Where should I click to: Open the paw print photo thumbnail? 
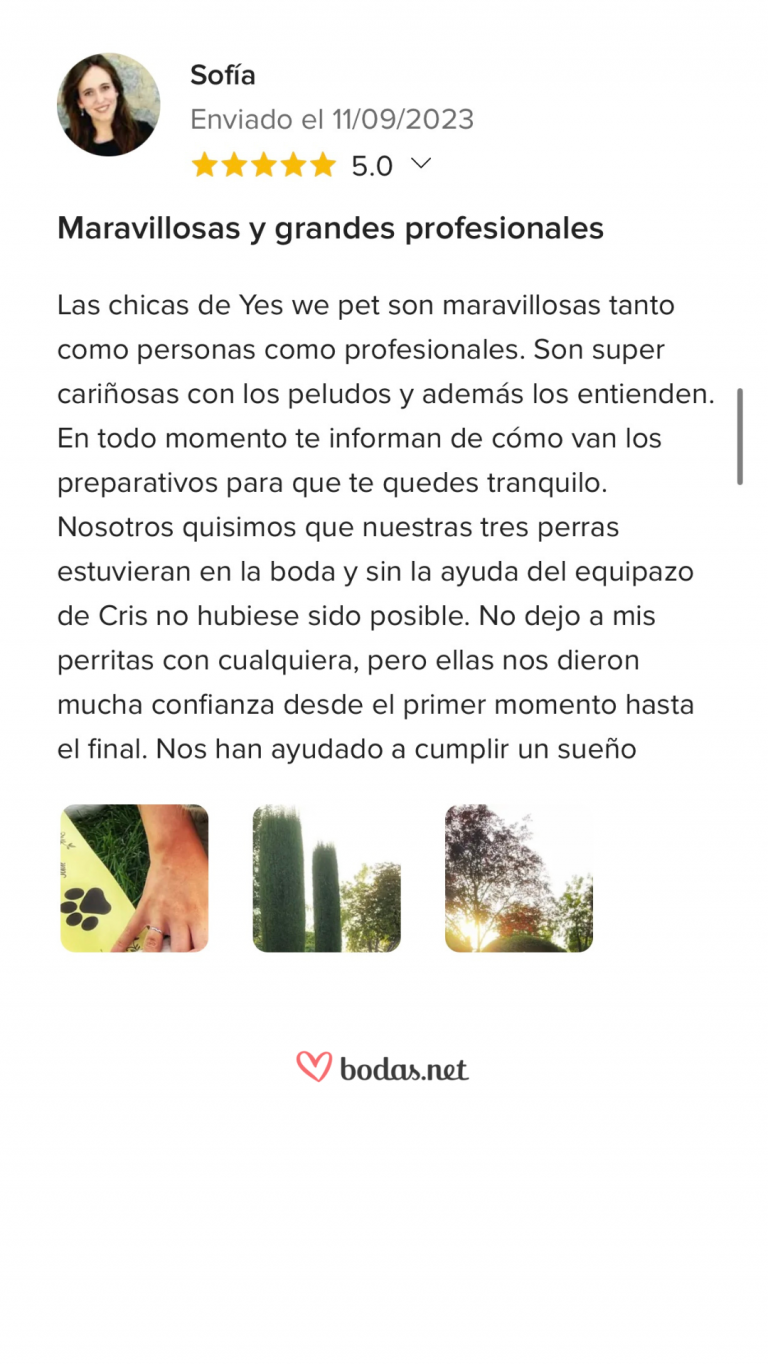[134, 878]
